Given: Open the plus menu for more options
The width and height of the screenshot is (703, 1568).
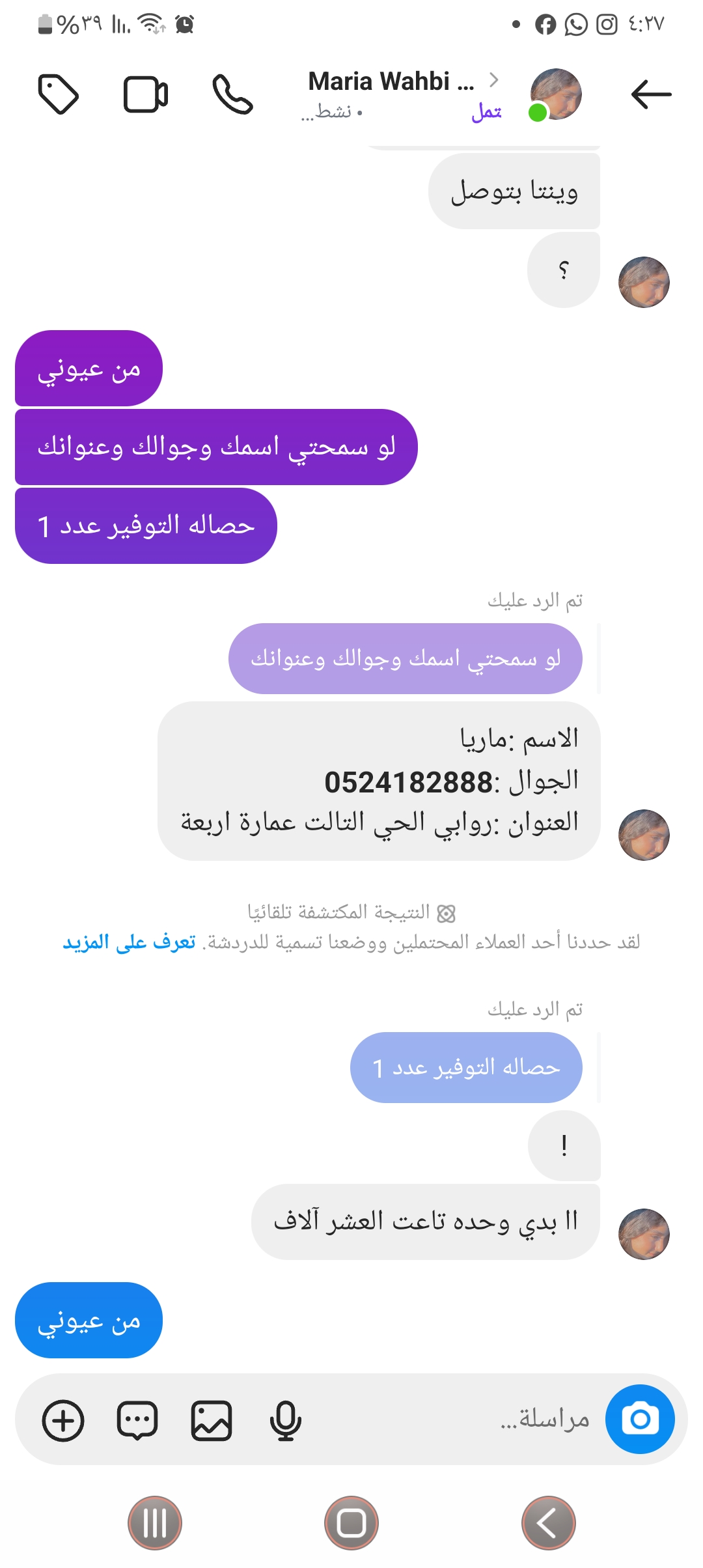Looking at the screenshot, I should pyautogui.click(x=63, y=1420).
